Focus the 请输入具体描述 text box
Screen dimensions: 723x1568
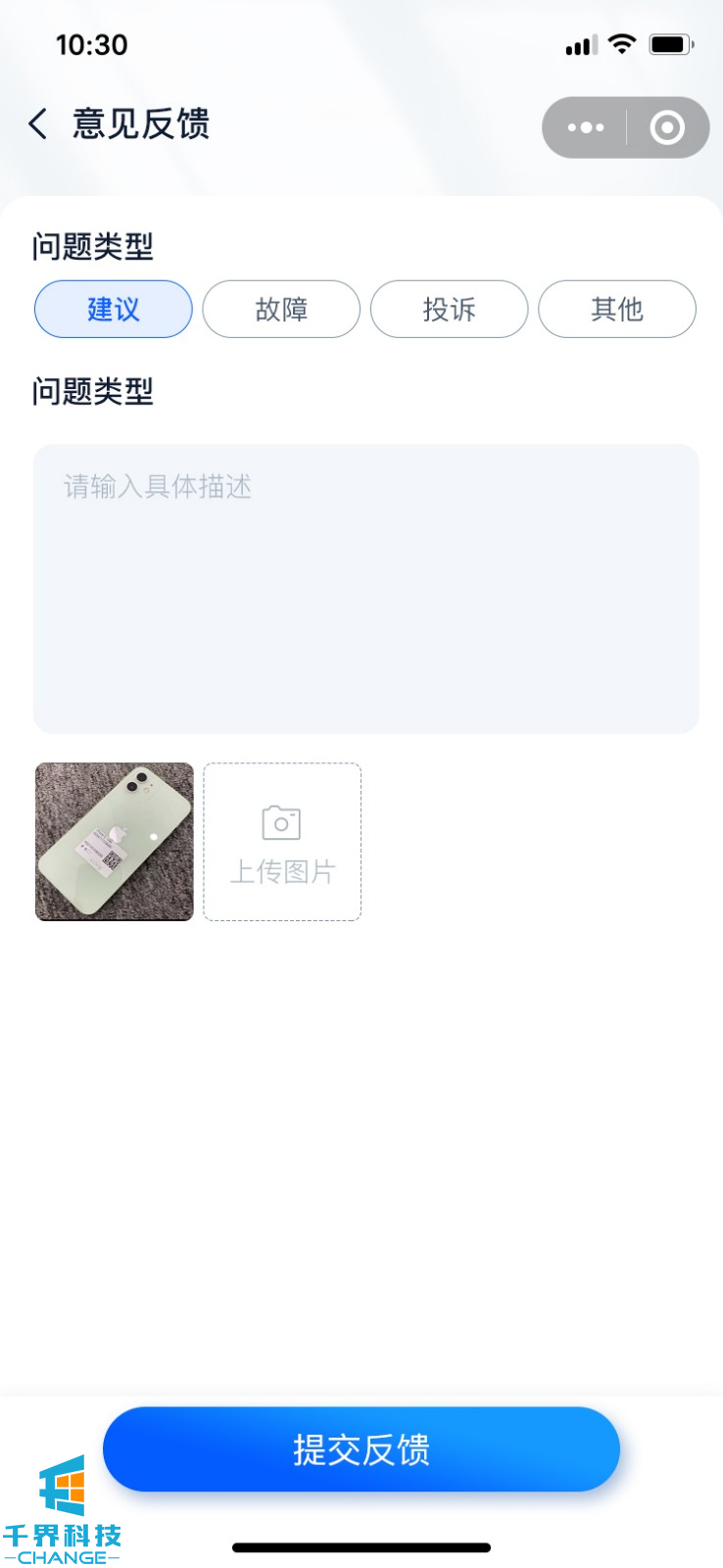[365, 588]
